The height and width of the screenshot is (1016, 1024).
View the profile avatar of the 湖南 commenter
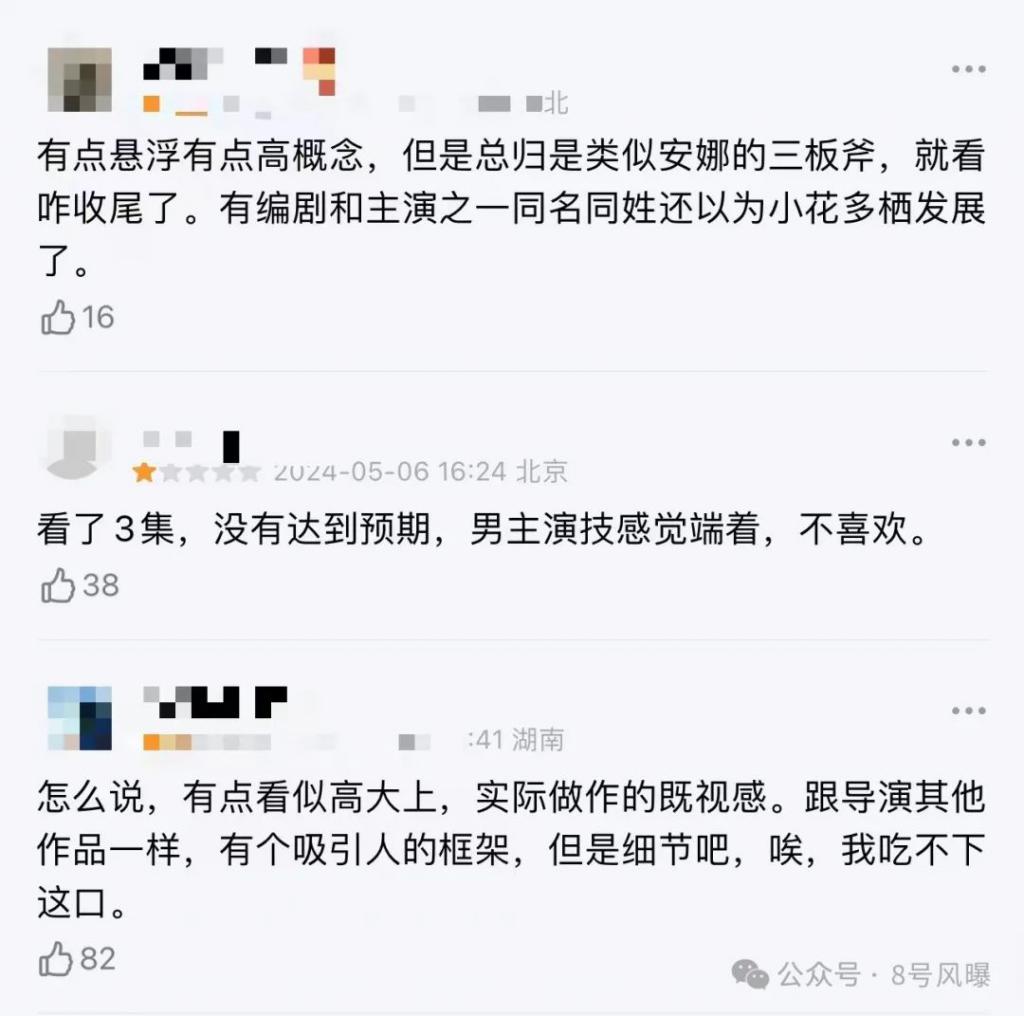pyautogui.click(x=79, y=717)
